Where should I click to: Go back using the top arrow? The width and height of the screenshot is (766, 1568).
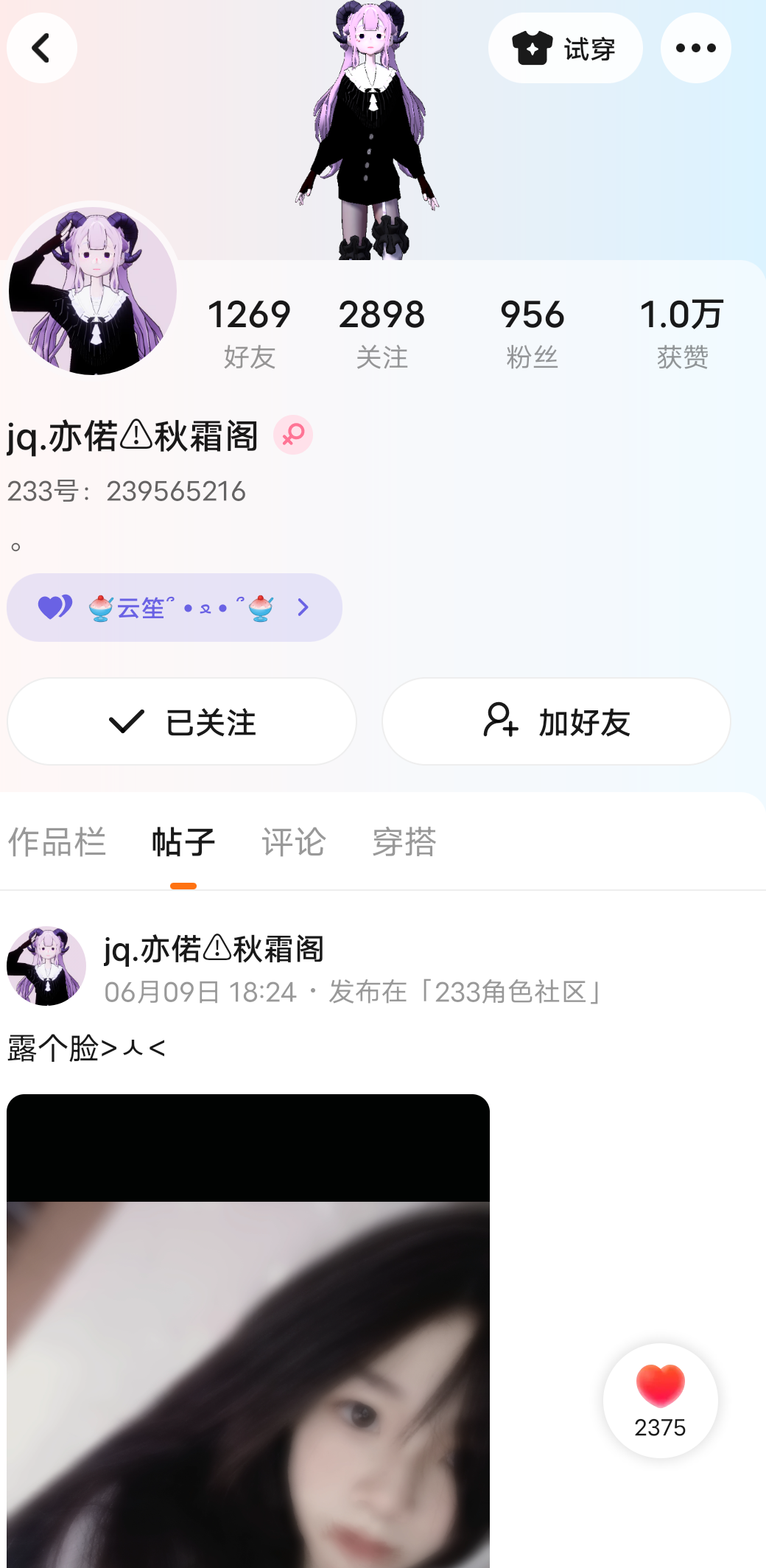pos(41,48)
